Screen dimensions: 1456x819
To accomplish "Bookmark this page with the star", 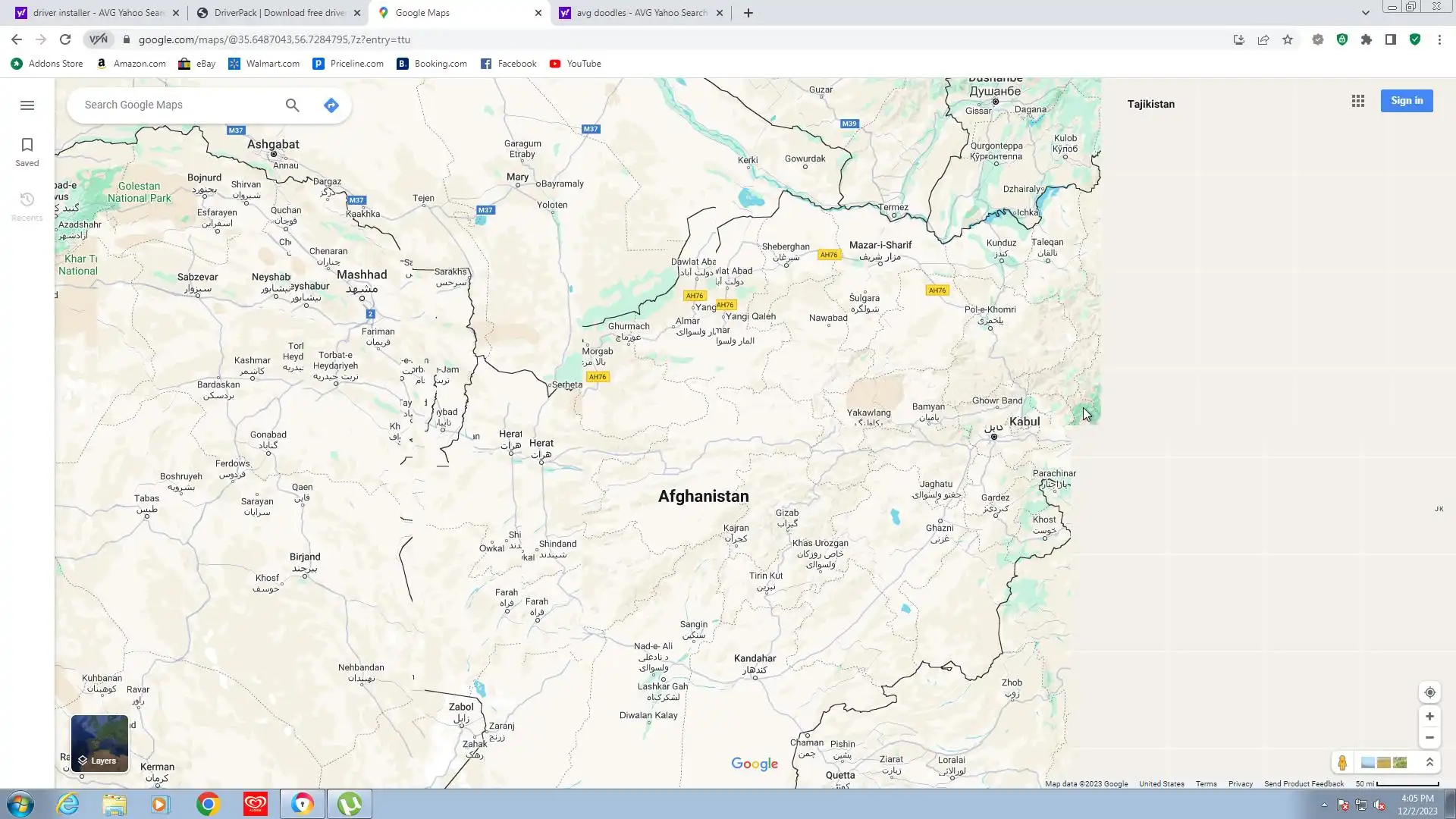I will (x=1288, y=39).
